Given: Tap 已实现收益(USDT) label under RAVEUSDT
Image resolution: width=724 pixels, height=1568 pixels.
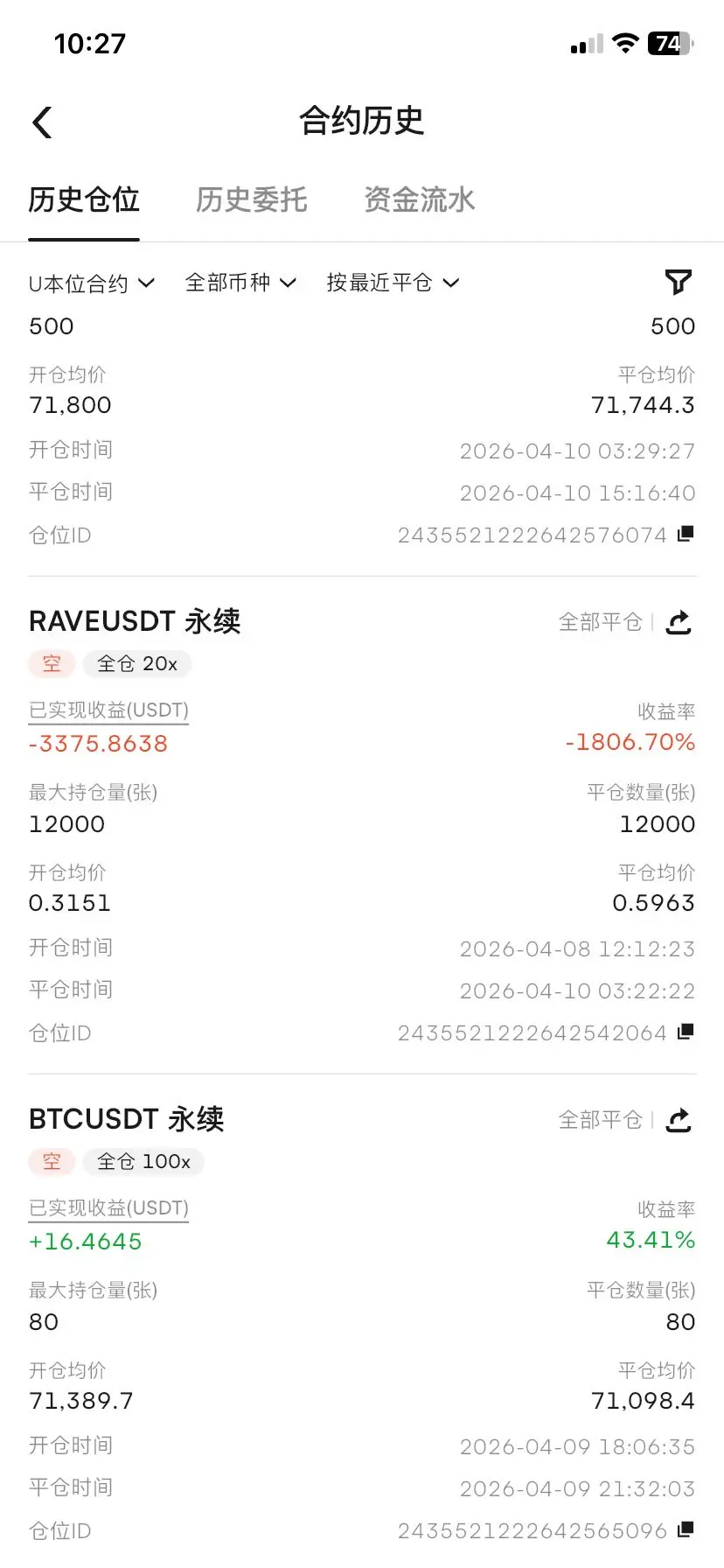Looking at the screenshot, I should [x=108, y=710].
